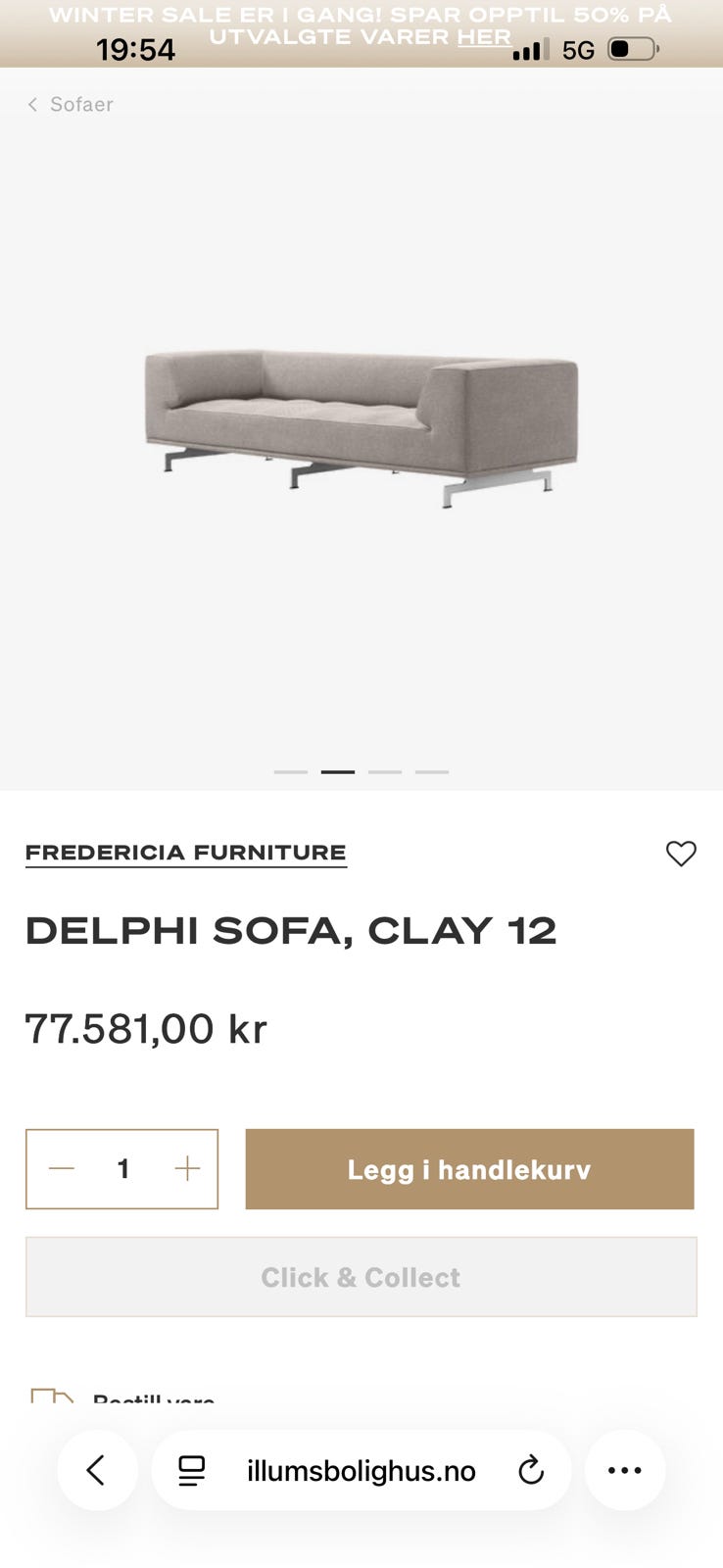Add Delphi sofa to wishlist
The height and width of the screenshot is (1568, 723).
[x=681, y=854]
